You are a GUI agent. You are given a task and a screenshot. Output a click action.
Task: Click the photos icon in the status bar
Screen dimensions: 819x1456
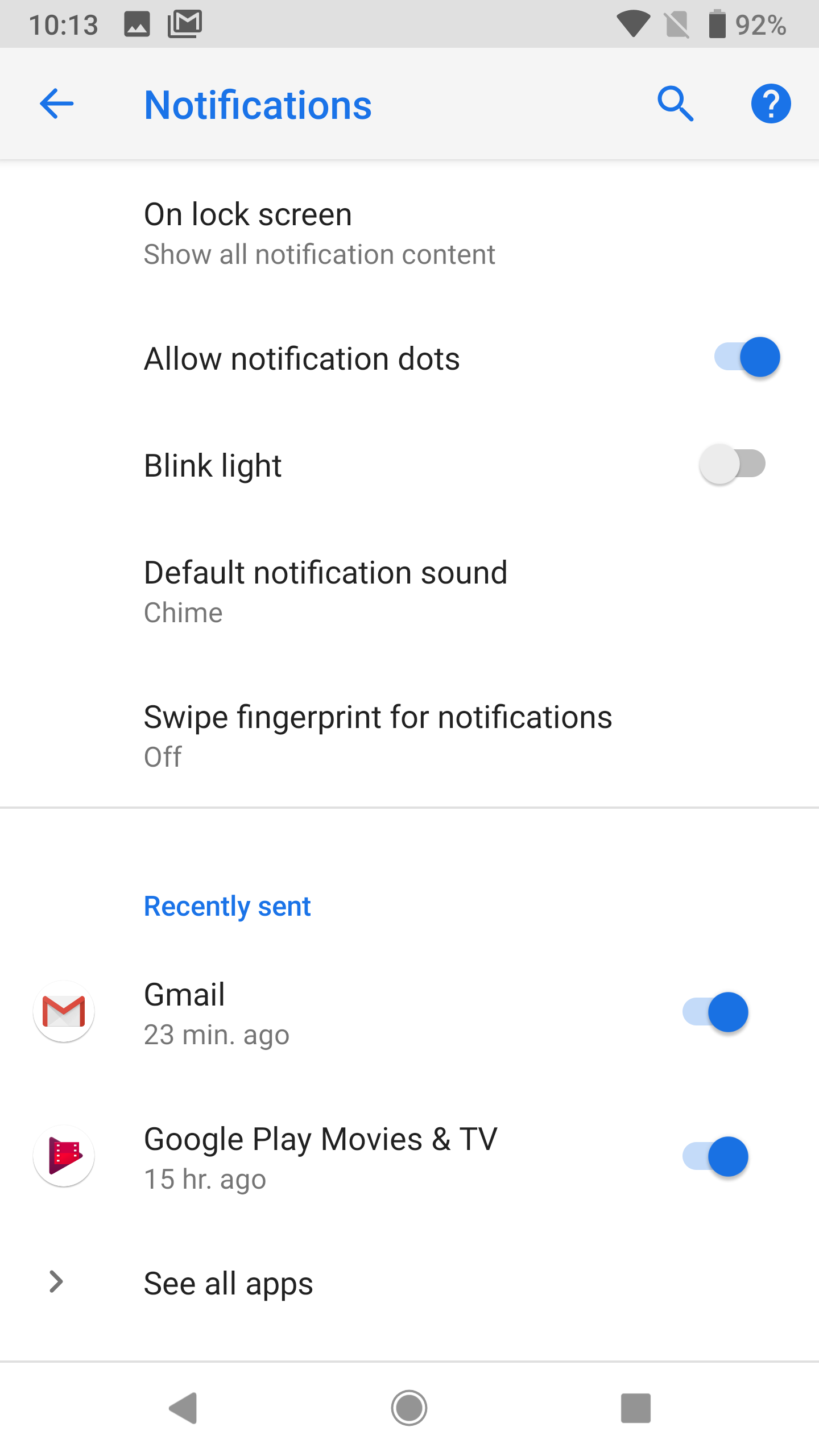click(138, 23)
